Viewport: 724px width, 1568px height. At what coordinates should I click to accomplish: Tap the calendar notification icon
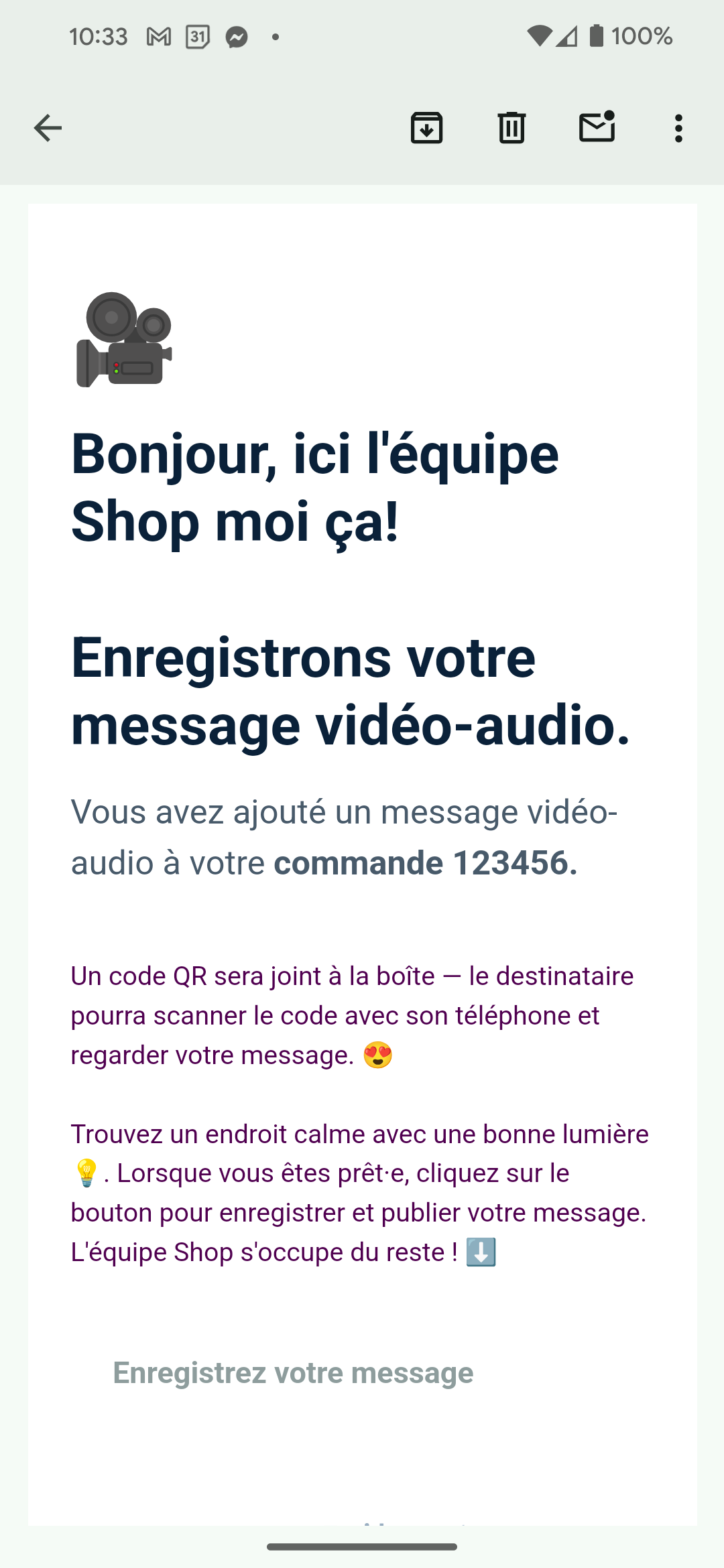pyautogui.click(x=198, y=37)
